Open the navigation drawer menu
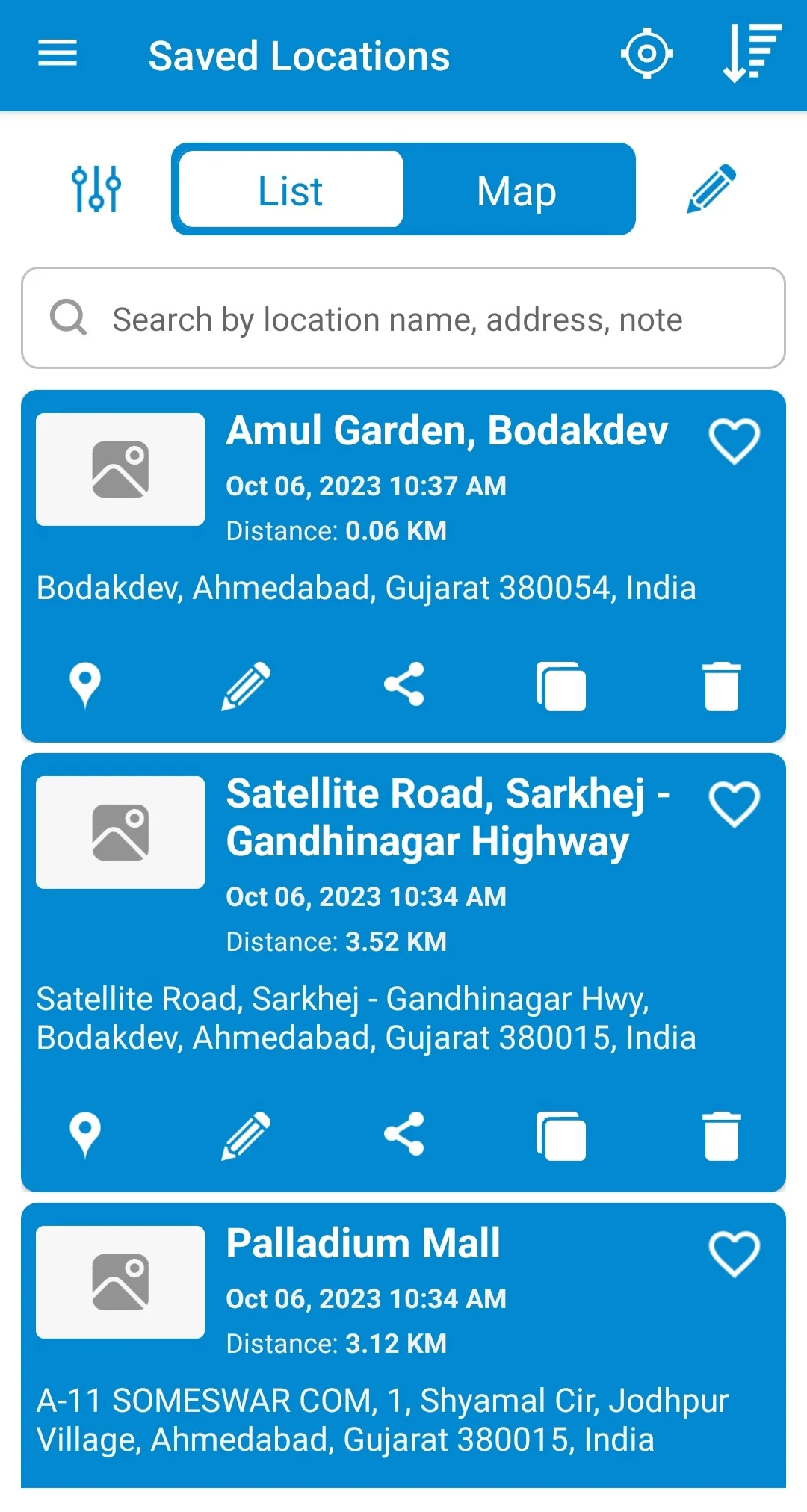 pos(56,55)
